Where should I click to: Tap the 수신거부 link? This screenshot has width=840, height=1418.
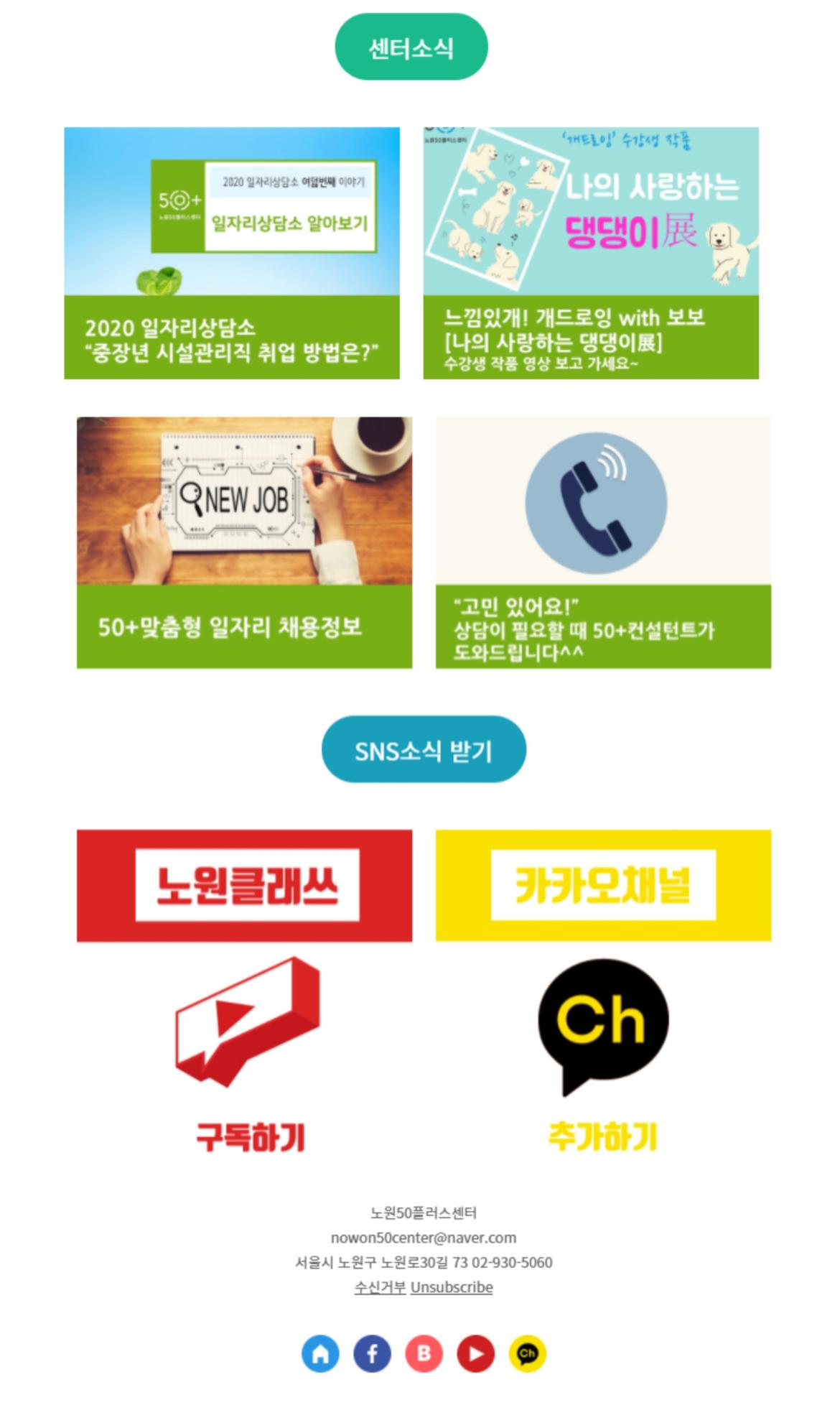[380, 1287]
